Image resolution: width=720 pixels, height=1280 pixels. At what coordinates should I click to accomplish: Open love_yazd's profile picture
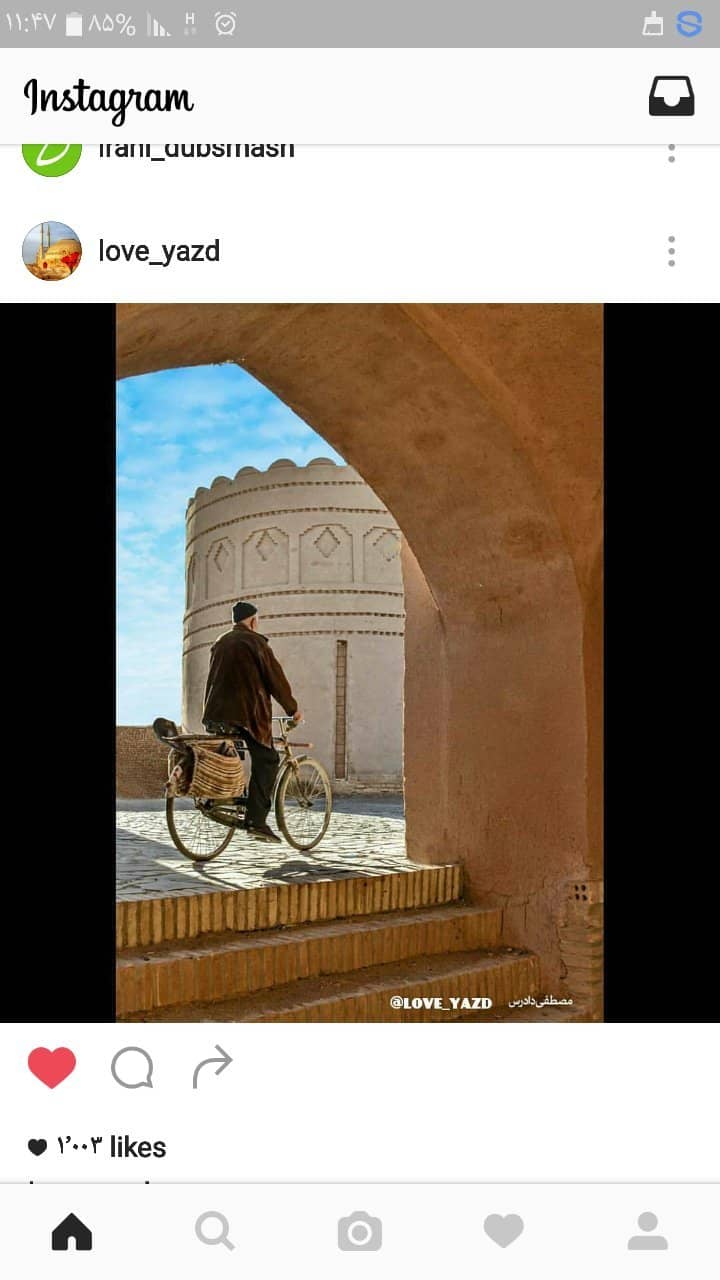[52, 251]
